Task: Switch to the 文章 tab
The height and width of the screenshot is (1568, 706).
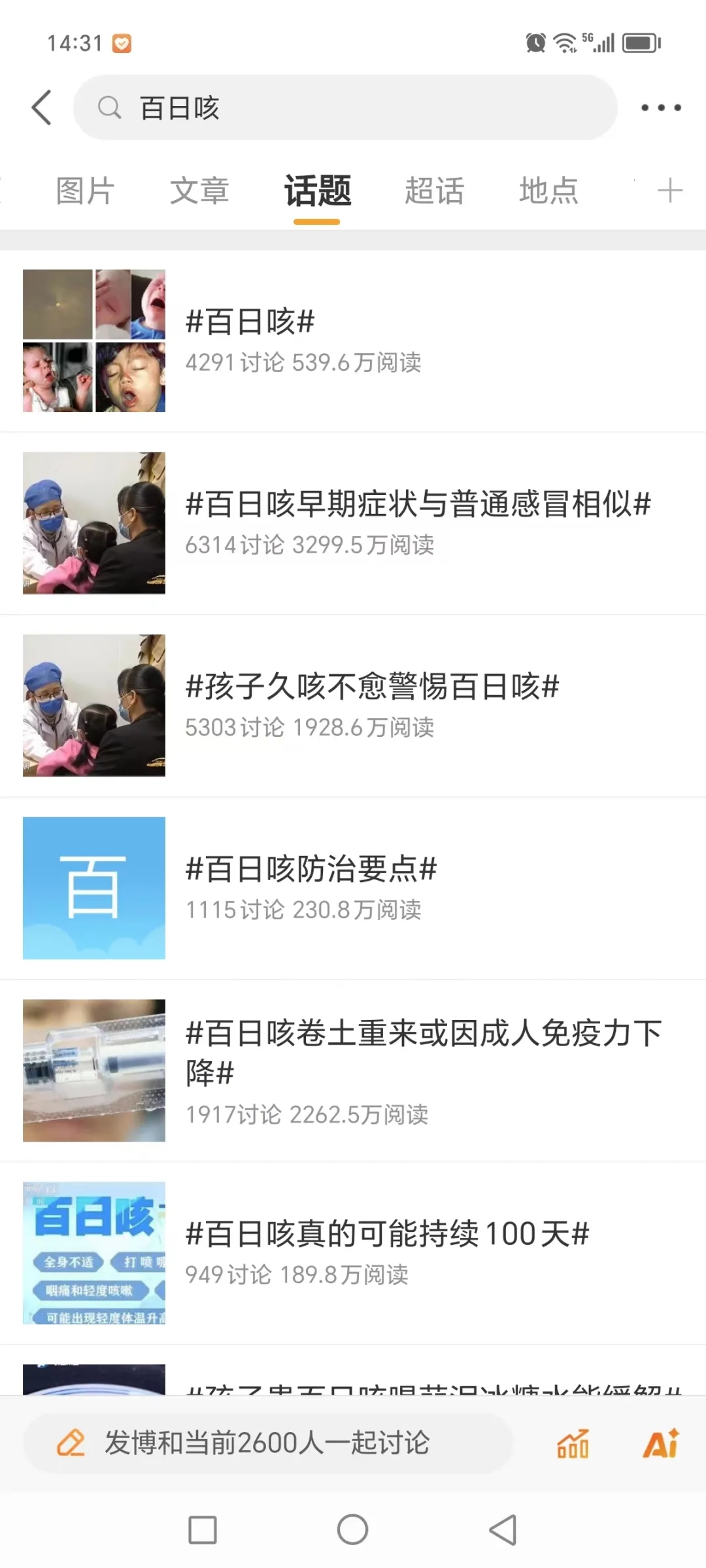Action: [x=199, y=191]
